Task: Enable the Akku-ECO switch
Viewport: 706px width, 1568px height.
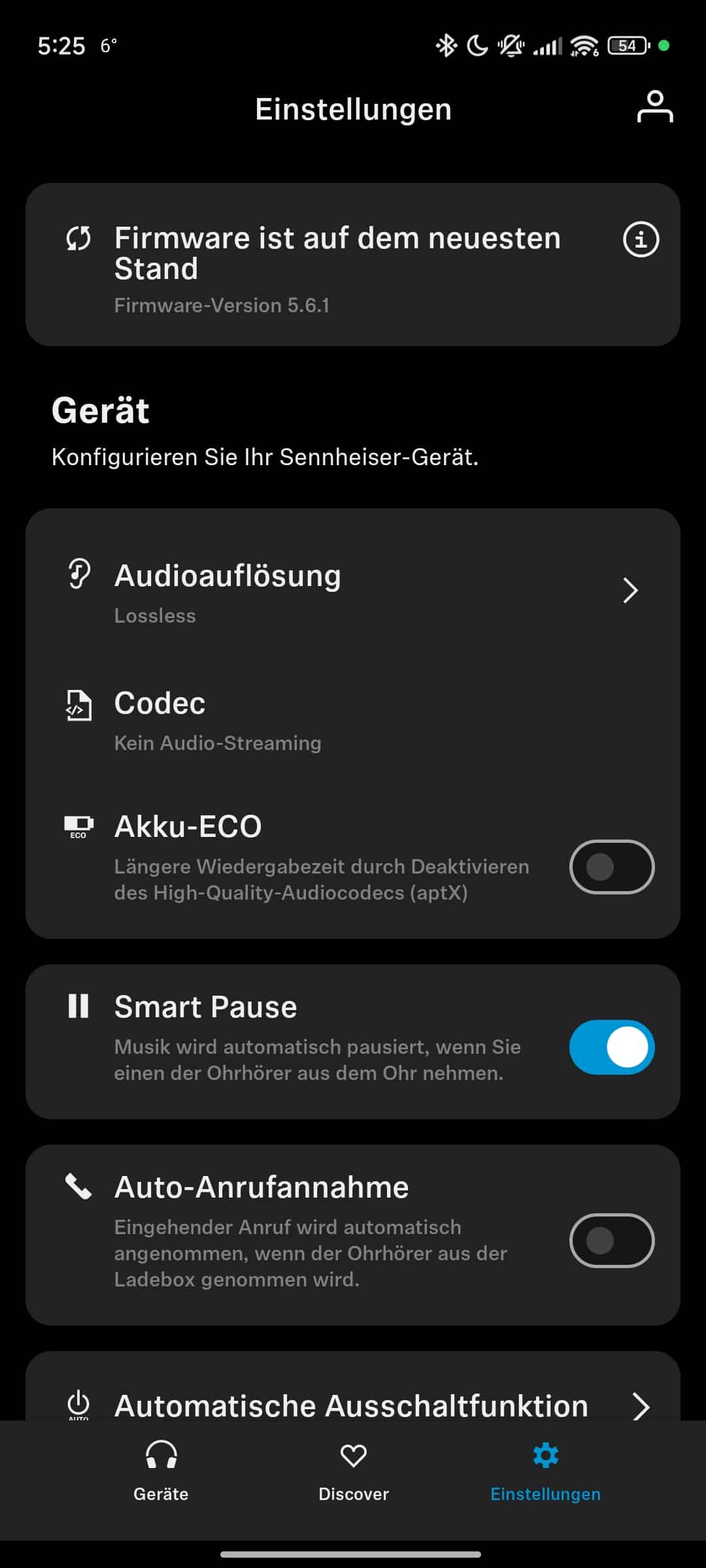Action: coord(611,867)
